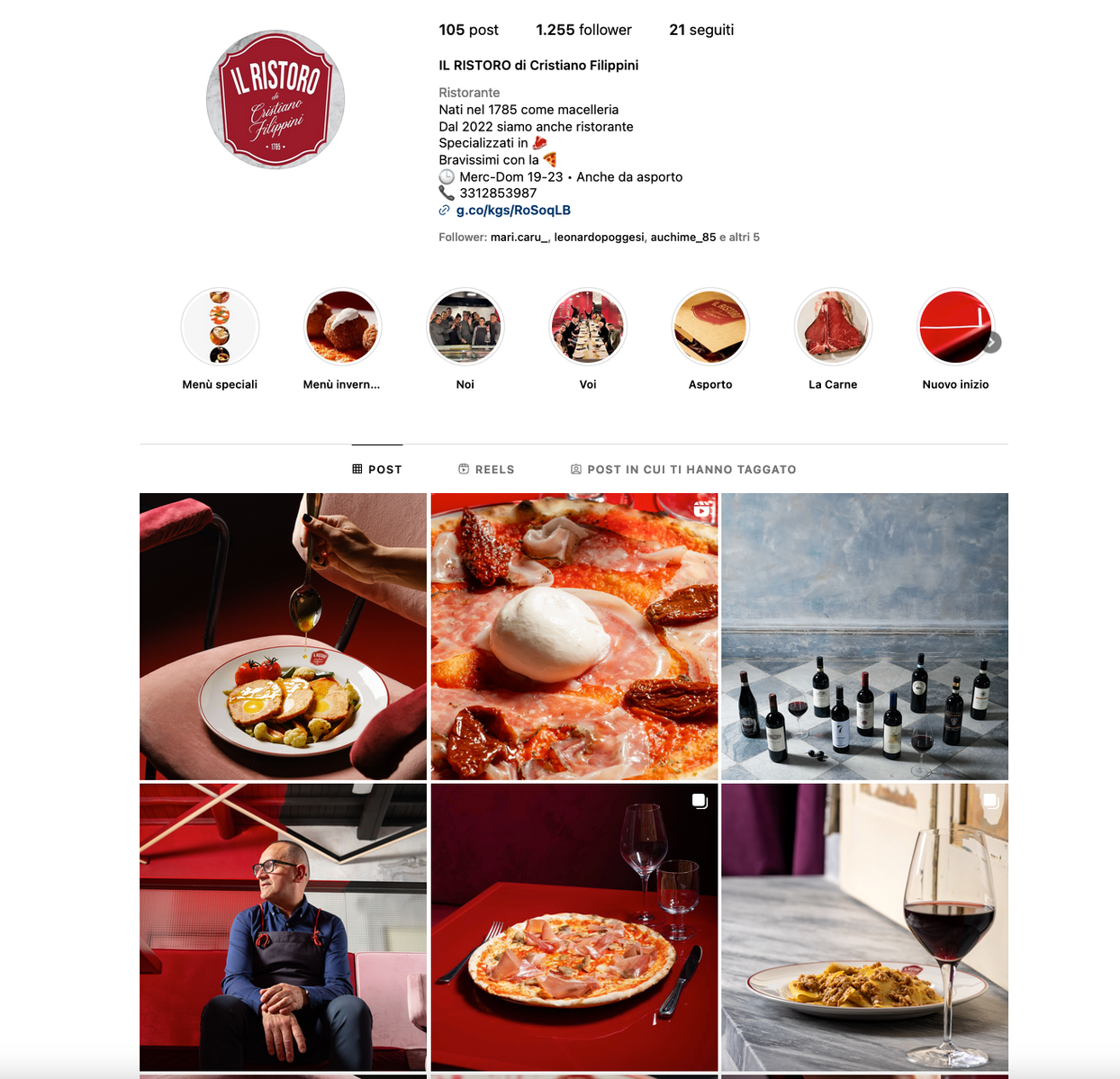The height and width of the screenshot is (1079, 1120).
Task: Open the burrata pizza reel
Action: (574, 636)
